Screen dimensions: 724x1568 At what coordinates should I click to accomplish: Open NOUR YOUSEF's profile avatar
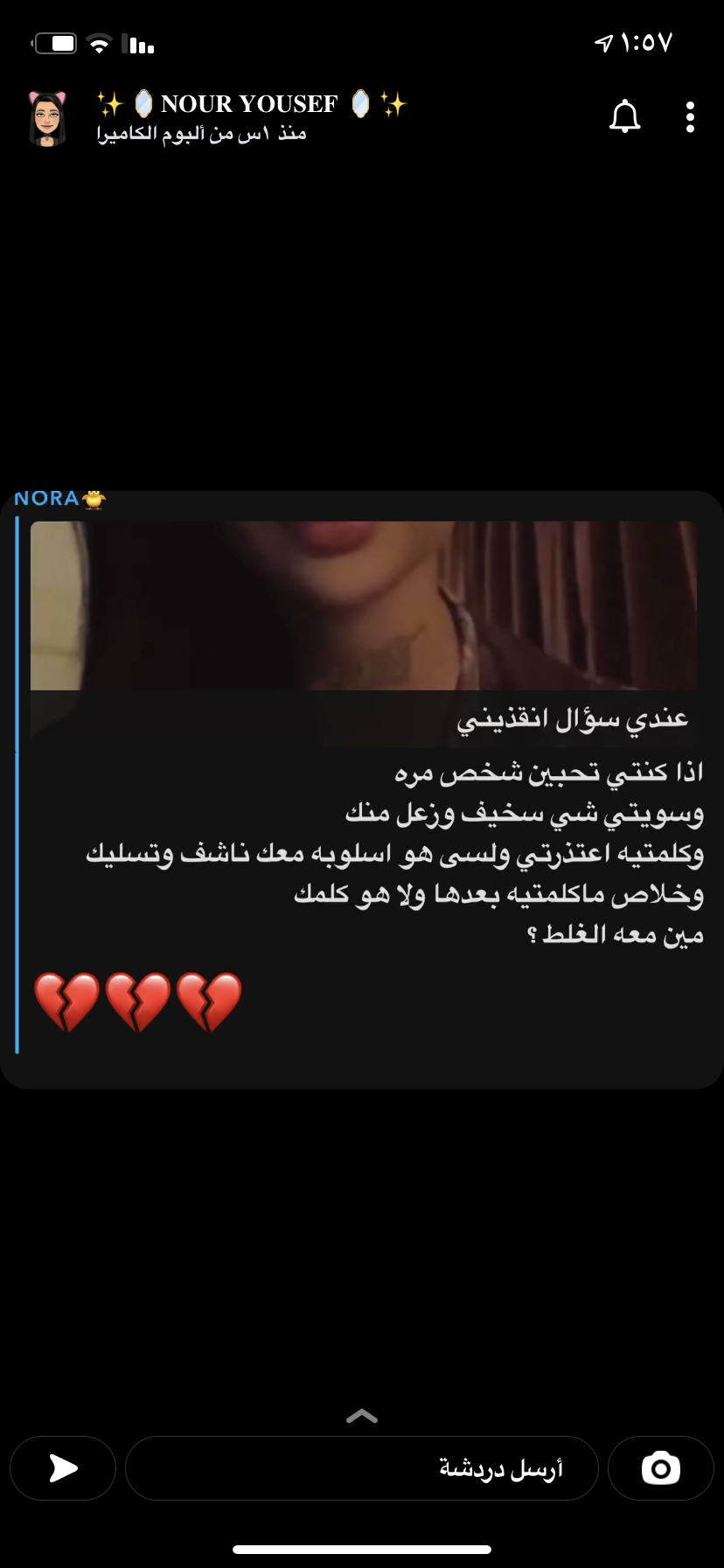click(x=48, y=118)
